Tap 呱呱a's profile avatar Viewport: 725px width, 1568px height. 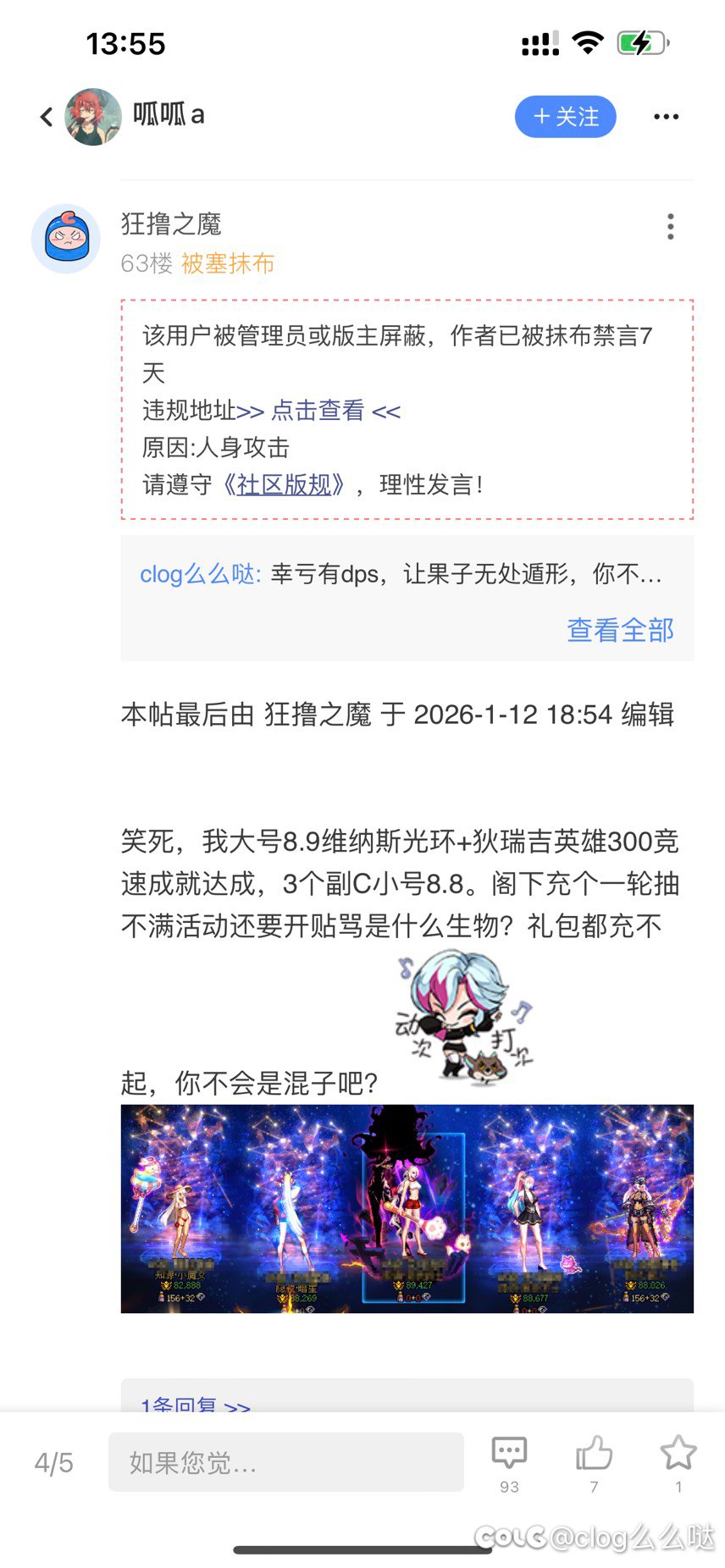pos(92,117)
